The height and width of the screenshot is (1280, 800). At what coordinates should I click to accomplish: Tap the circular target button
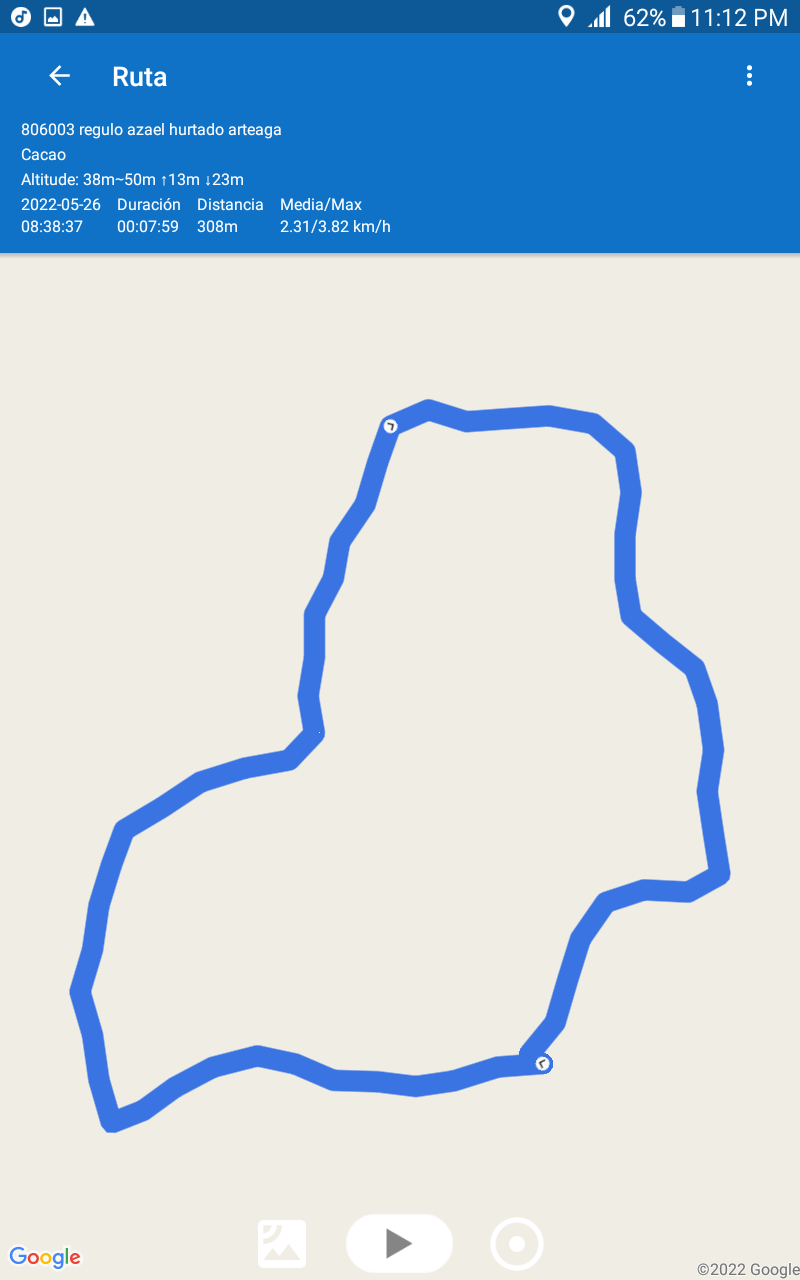(517, 1244)
